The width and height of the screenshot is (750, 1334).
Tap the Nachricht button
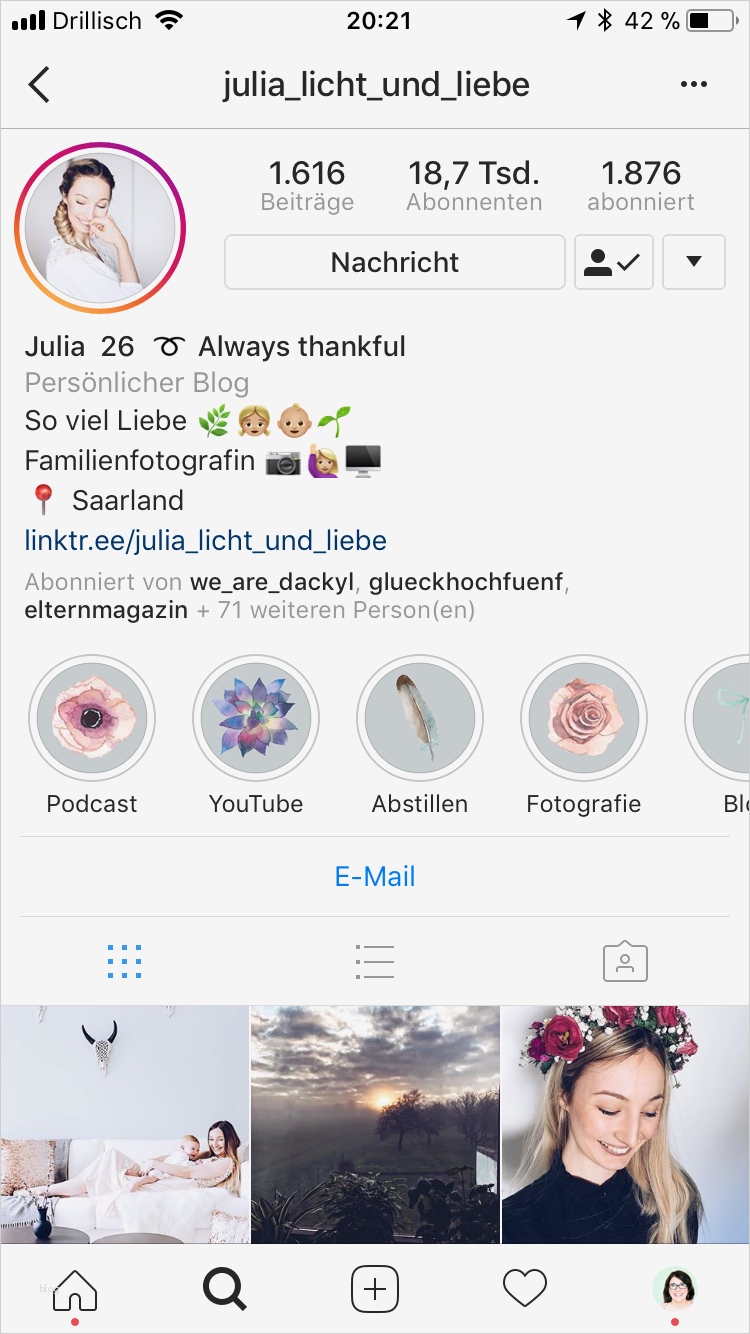[x=395, y=263]
